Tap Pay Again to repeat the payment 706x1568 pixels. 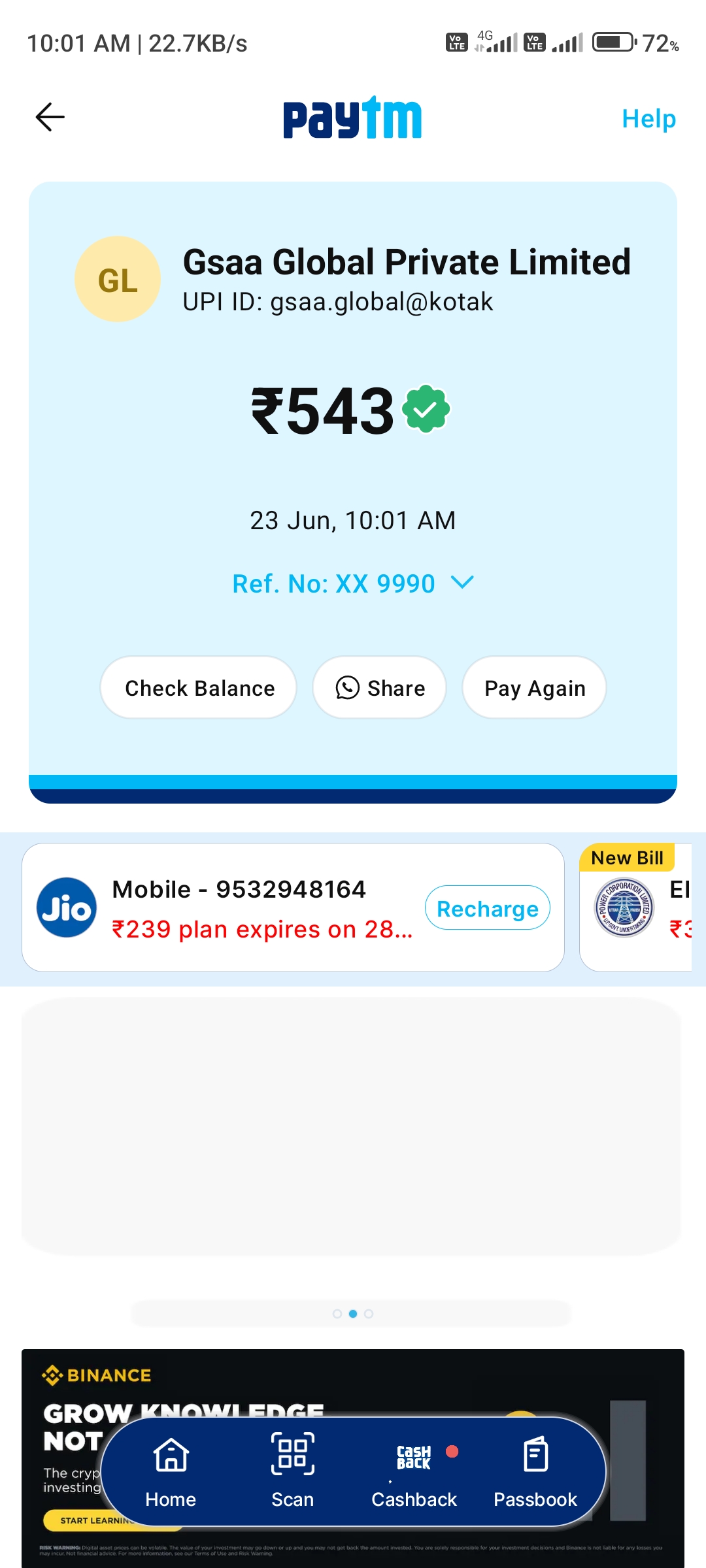[534, 688]
